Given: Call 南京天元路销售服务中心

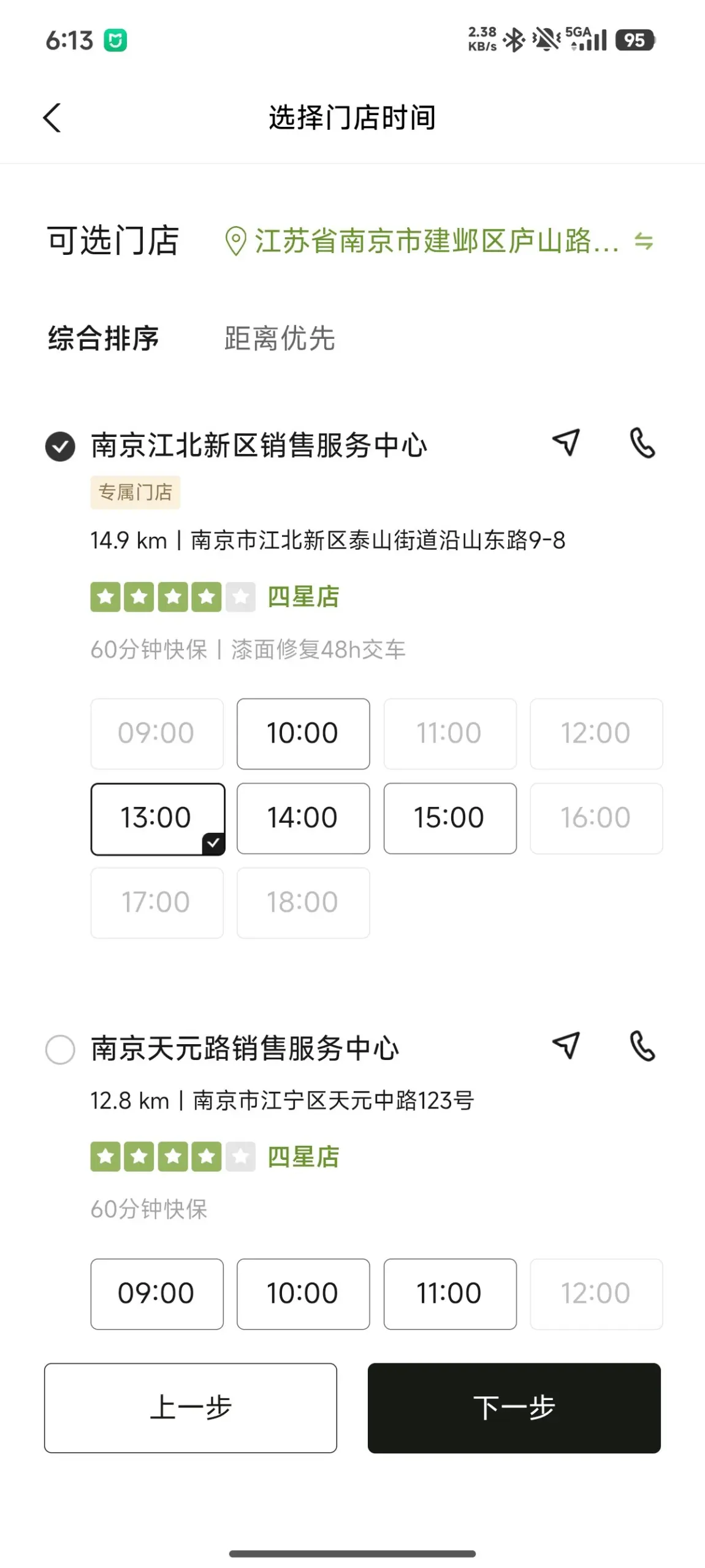Looking at the screenshot, I should pyautogui.click(x=642, y=1046).
